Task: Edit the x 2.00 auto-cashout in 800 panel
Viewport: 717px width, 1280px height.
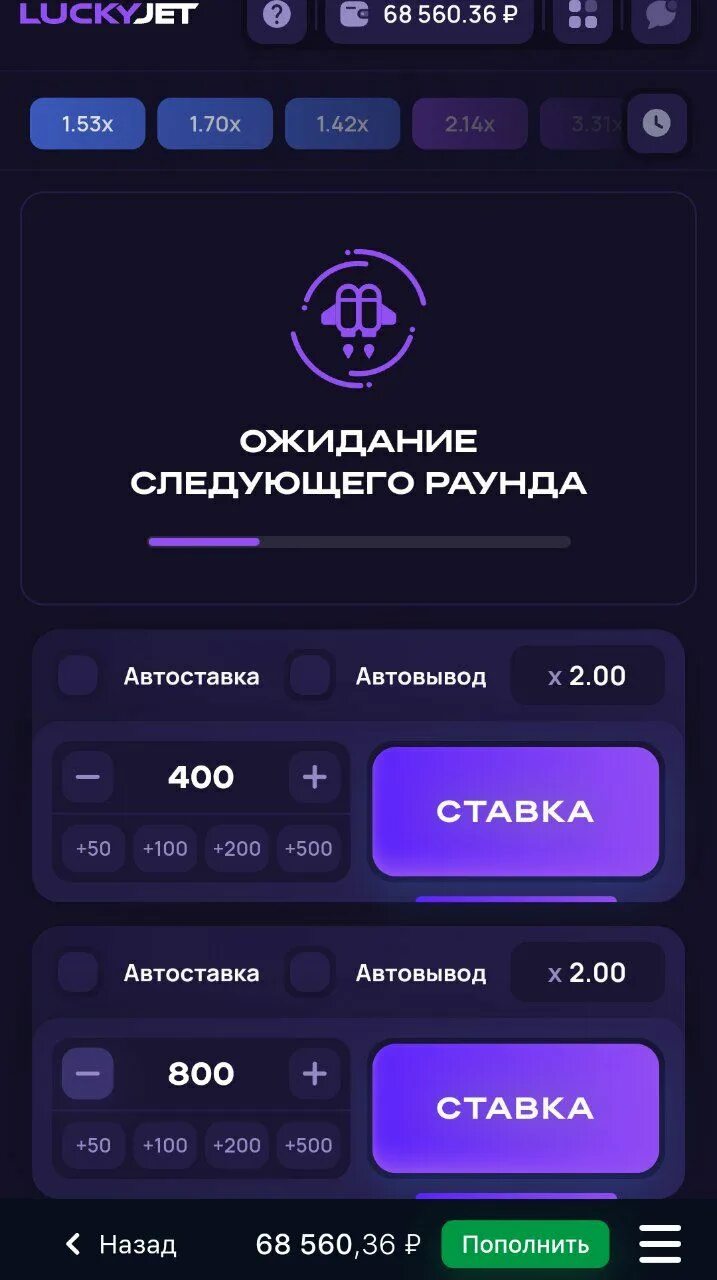Action: [x=588, y=973]
